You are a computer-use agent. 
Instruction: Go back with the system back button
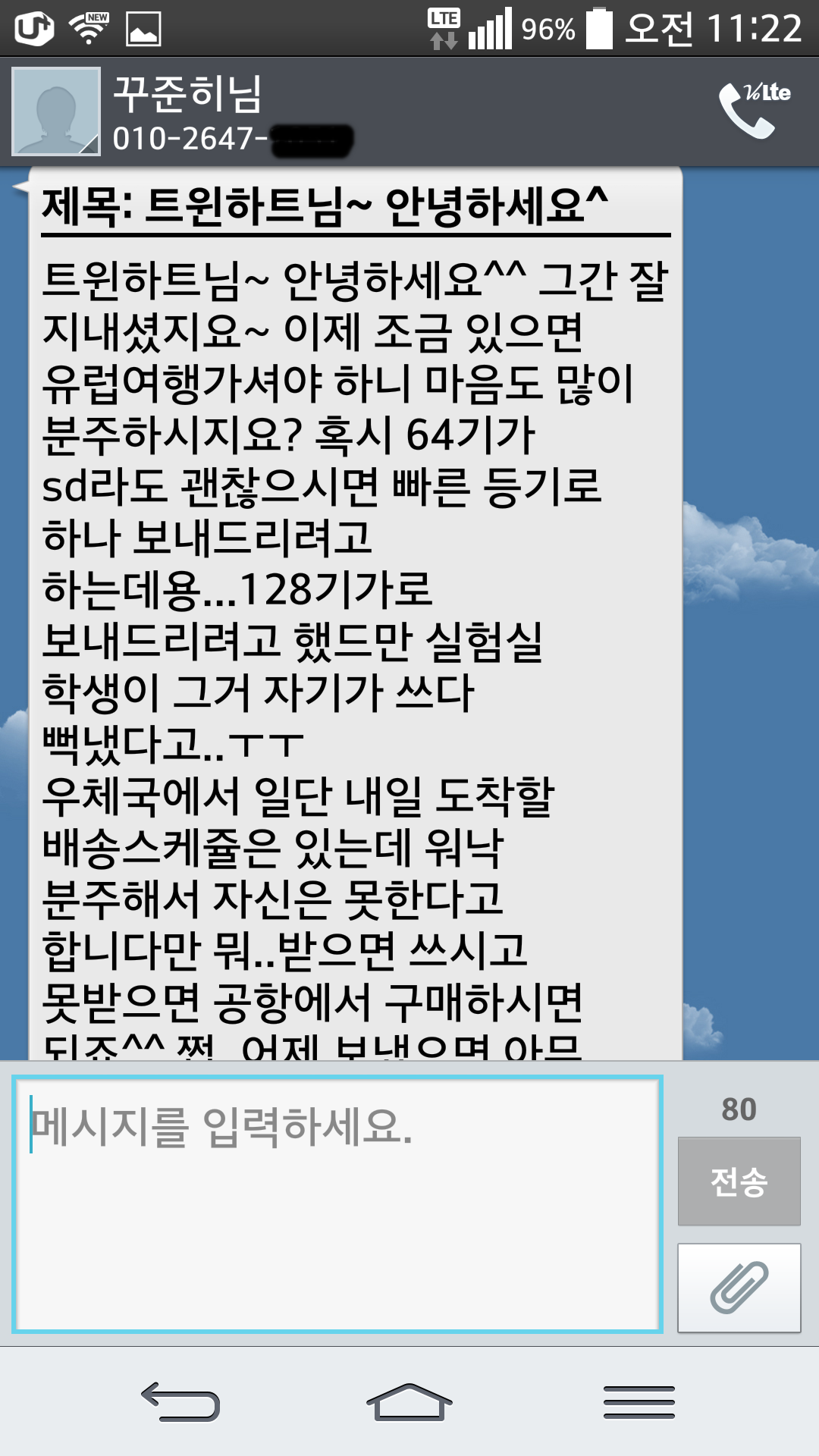point(180,1401)
